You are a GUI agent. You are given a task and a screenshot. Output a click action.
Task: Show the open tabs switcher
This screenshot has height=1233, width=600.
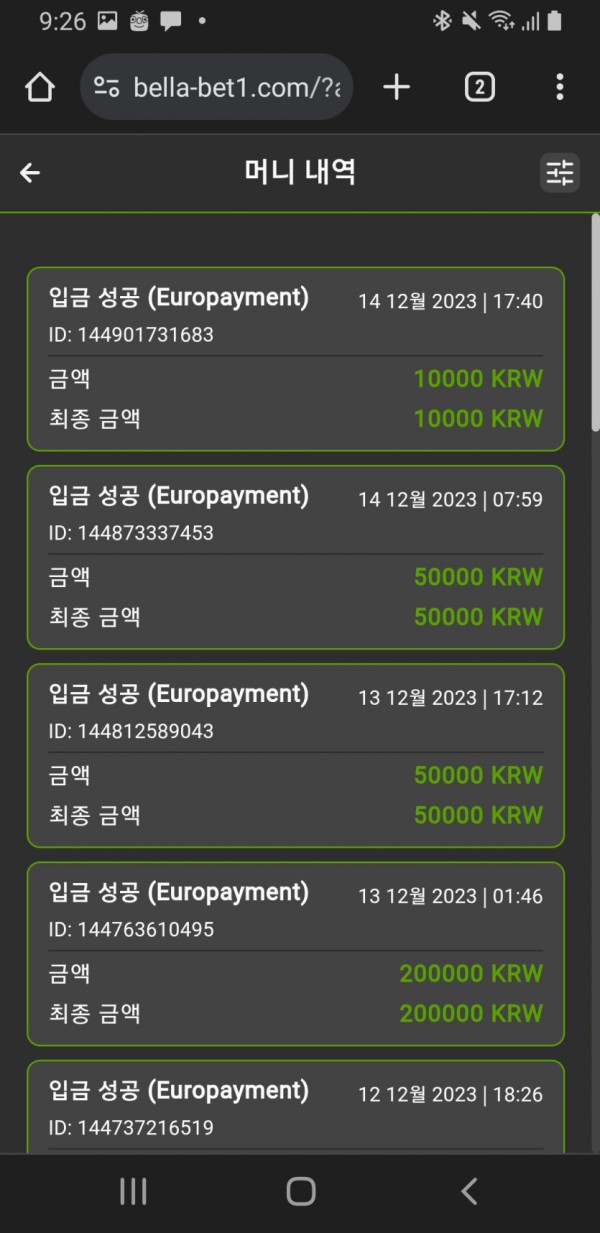point(480,87)
